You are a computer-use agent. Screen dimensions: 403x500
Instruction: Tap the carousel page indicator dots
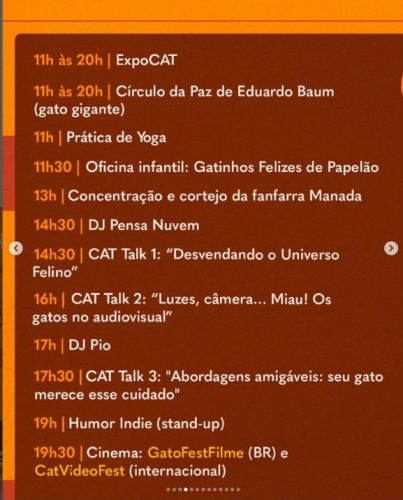coord(203,490)
